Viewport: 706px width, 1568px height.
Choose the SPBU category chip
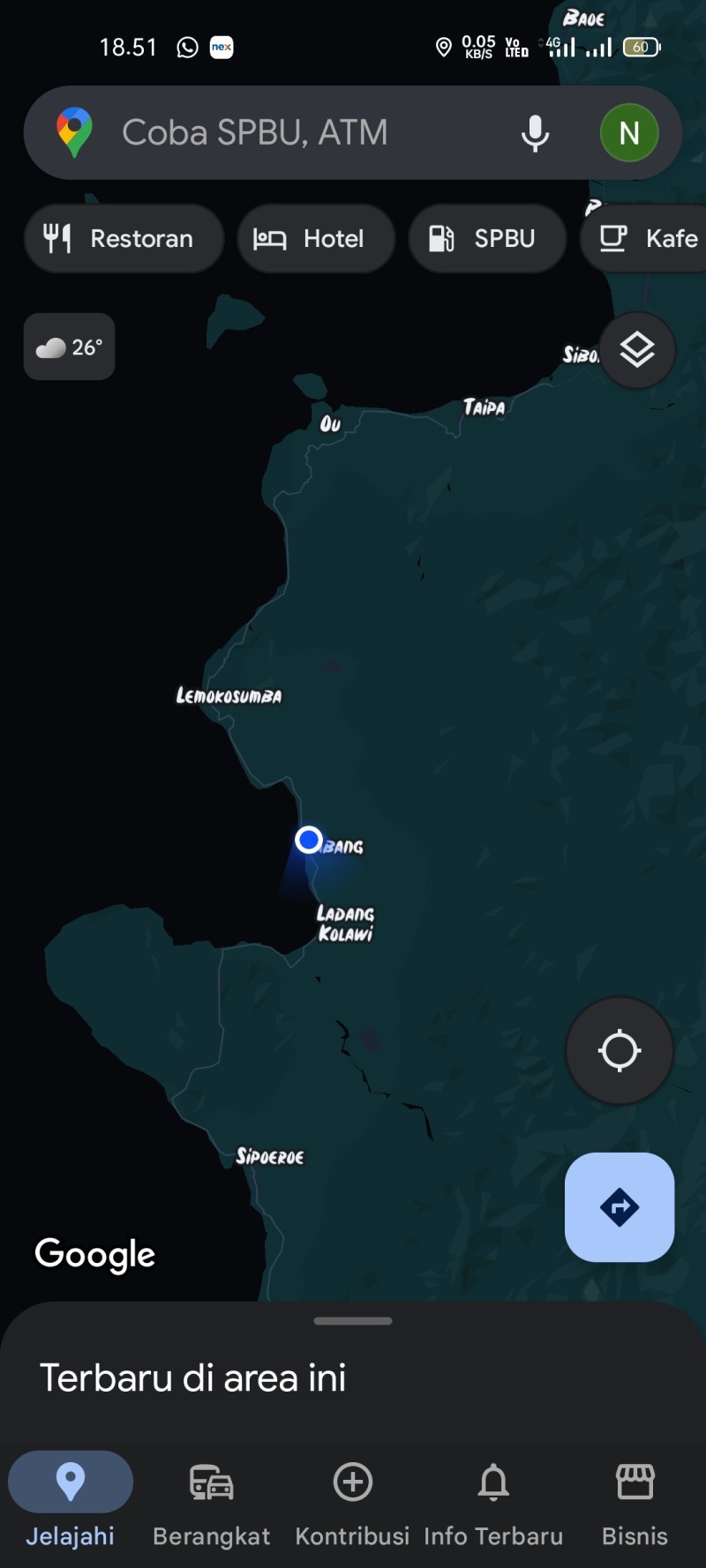(x=487, y=239)
